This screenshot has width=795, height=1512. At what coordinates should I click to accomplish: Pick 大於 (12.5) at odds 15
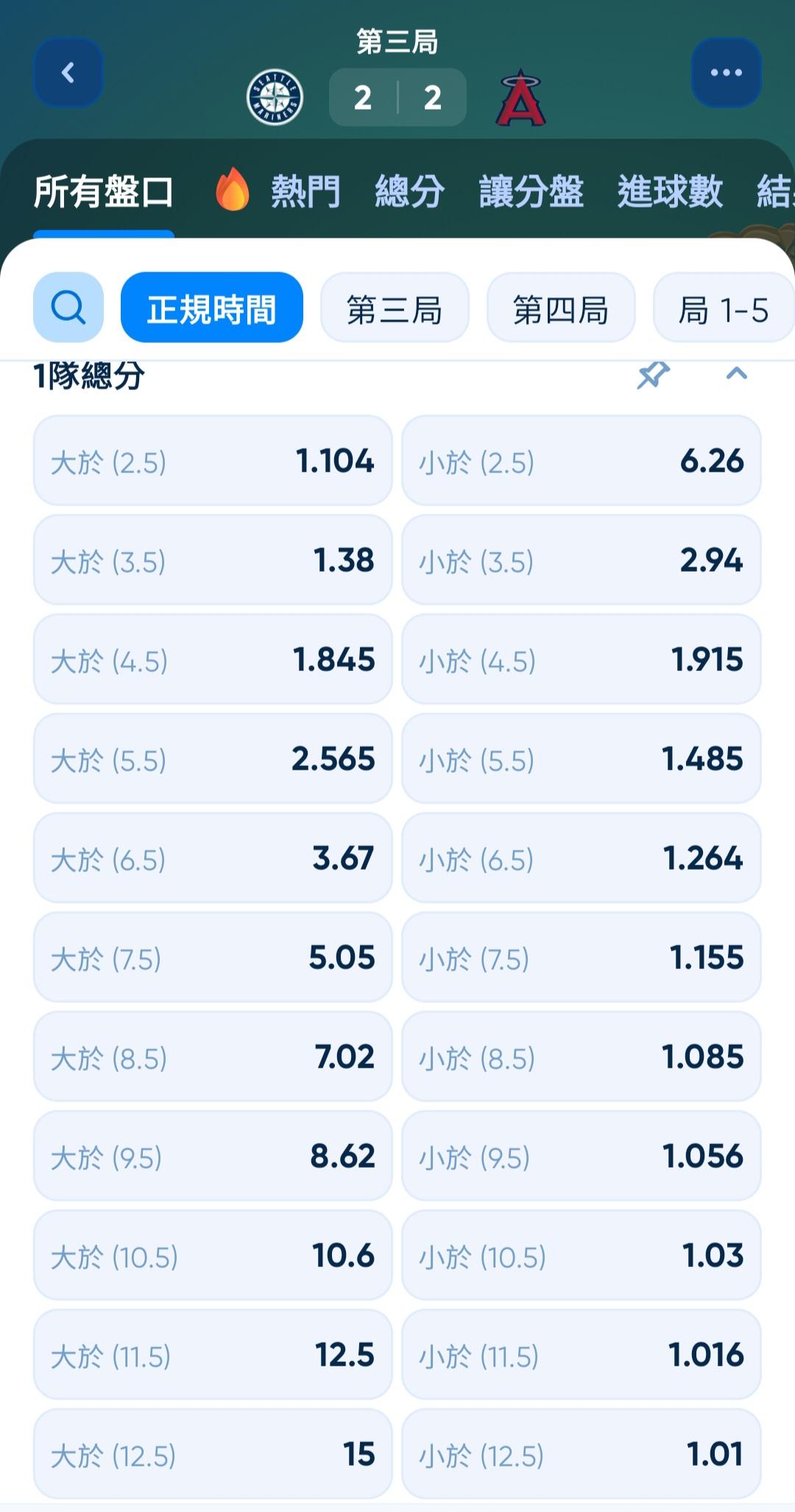213,1454
